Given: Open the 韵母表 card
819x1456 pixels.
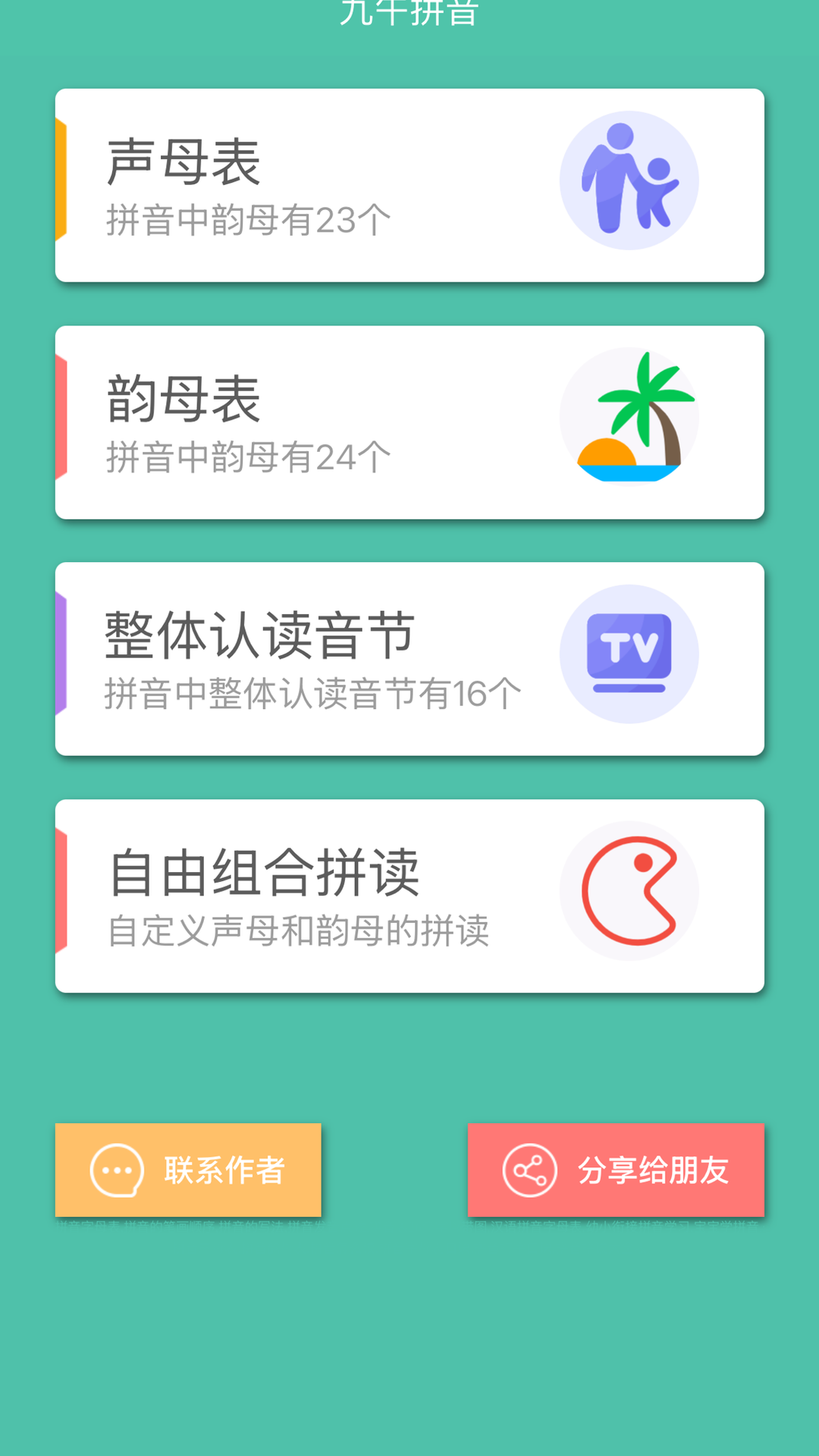Looking at the screenshot, I should 409,422.
